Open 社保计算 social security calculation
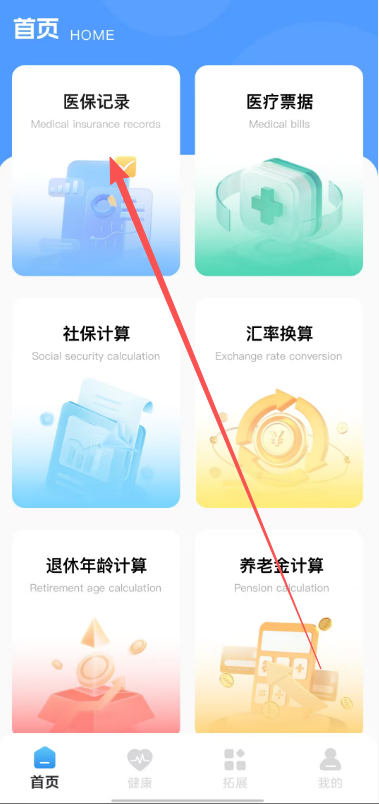Image resolution: width=379 pixels, height=804 pixels. pyautogui.click(x=96, y=403)
